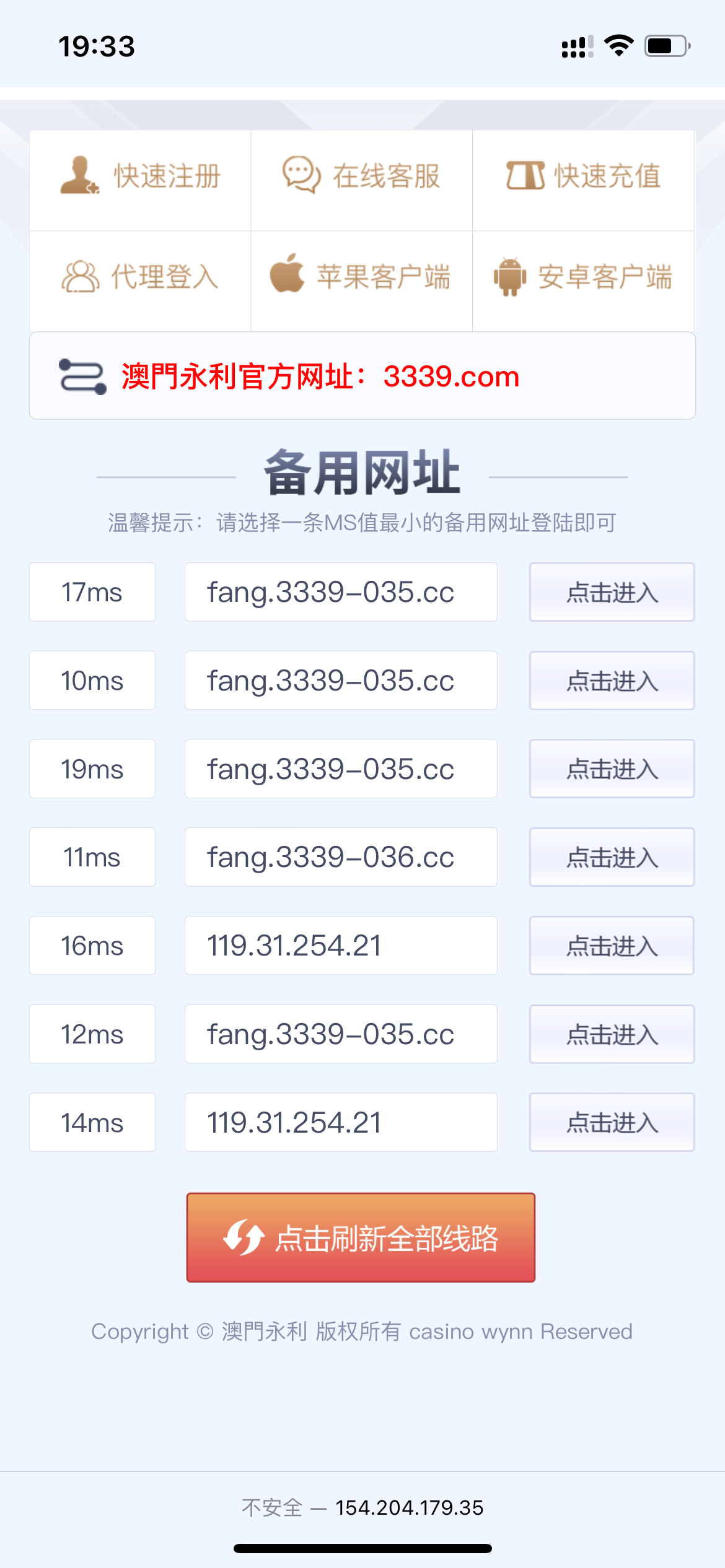Tap 点击进入 next to the 17ms line
The image size is (725, 1568).
pyautogui.click(x=612, y=592)
